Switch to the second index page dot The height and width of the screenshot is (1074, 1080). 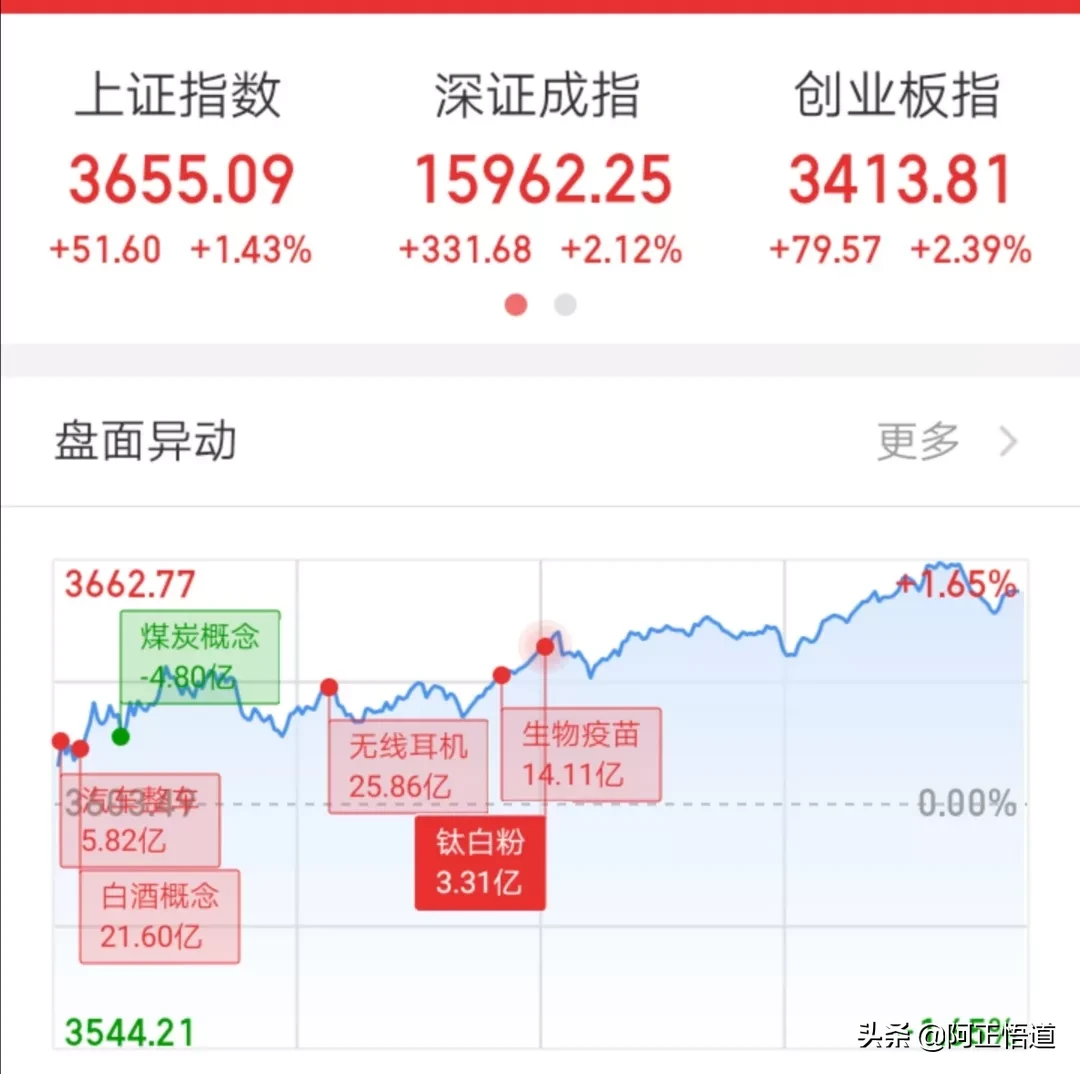(x=565, y=305)
